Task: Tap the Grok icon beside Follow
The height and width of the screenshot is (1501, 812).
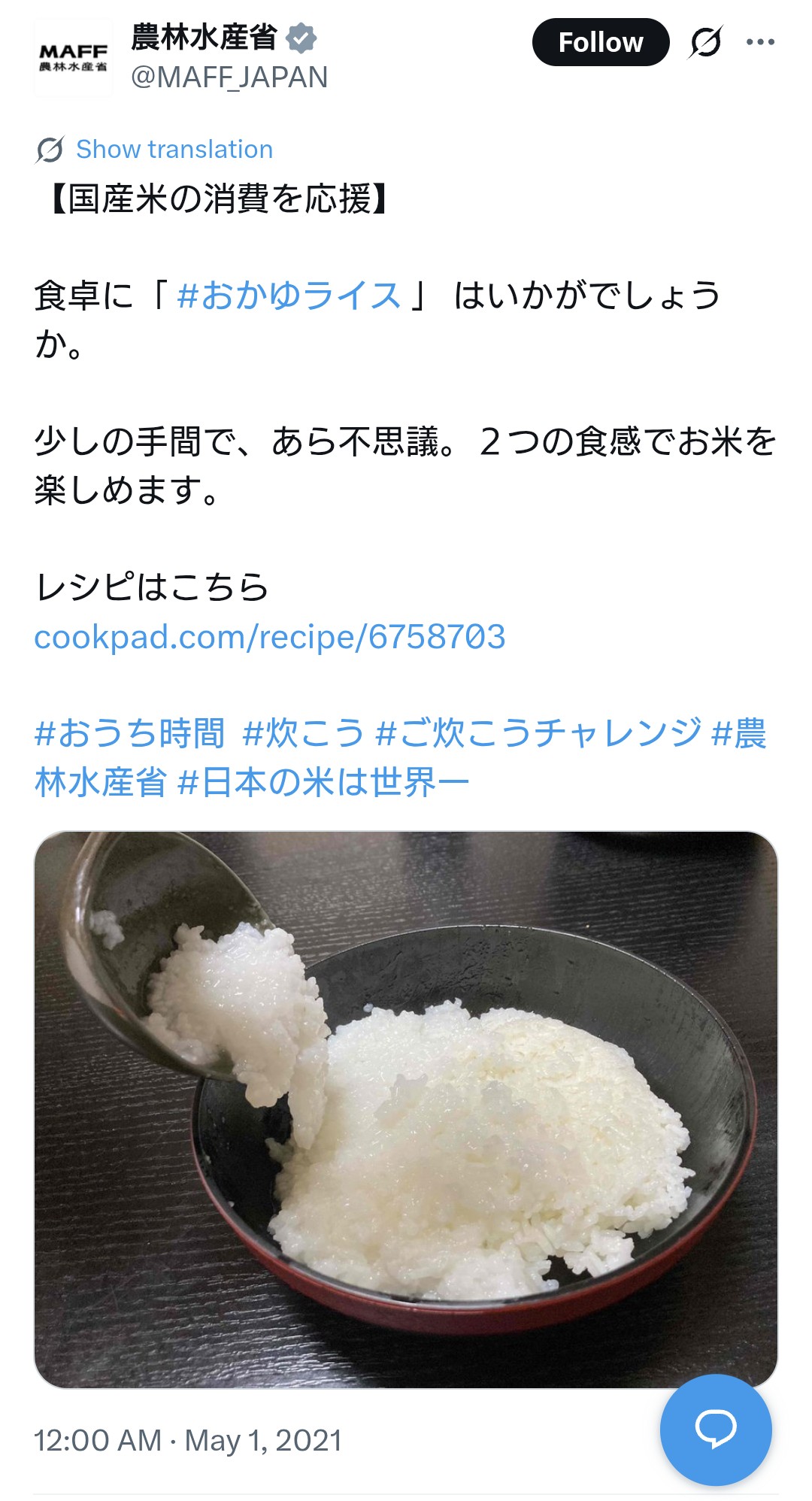Action: pyautogui.click(x=706, y=42)
